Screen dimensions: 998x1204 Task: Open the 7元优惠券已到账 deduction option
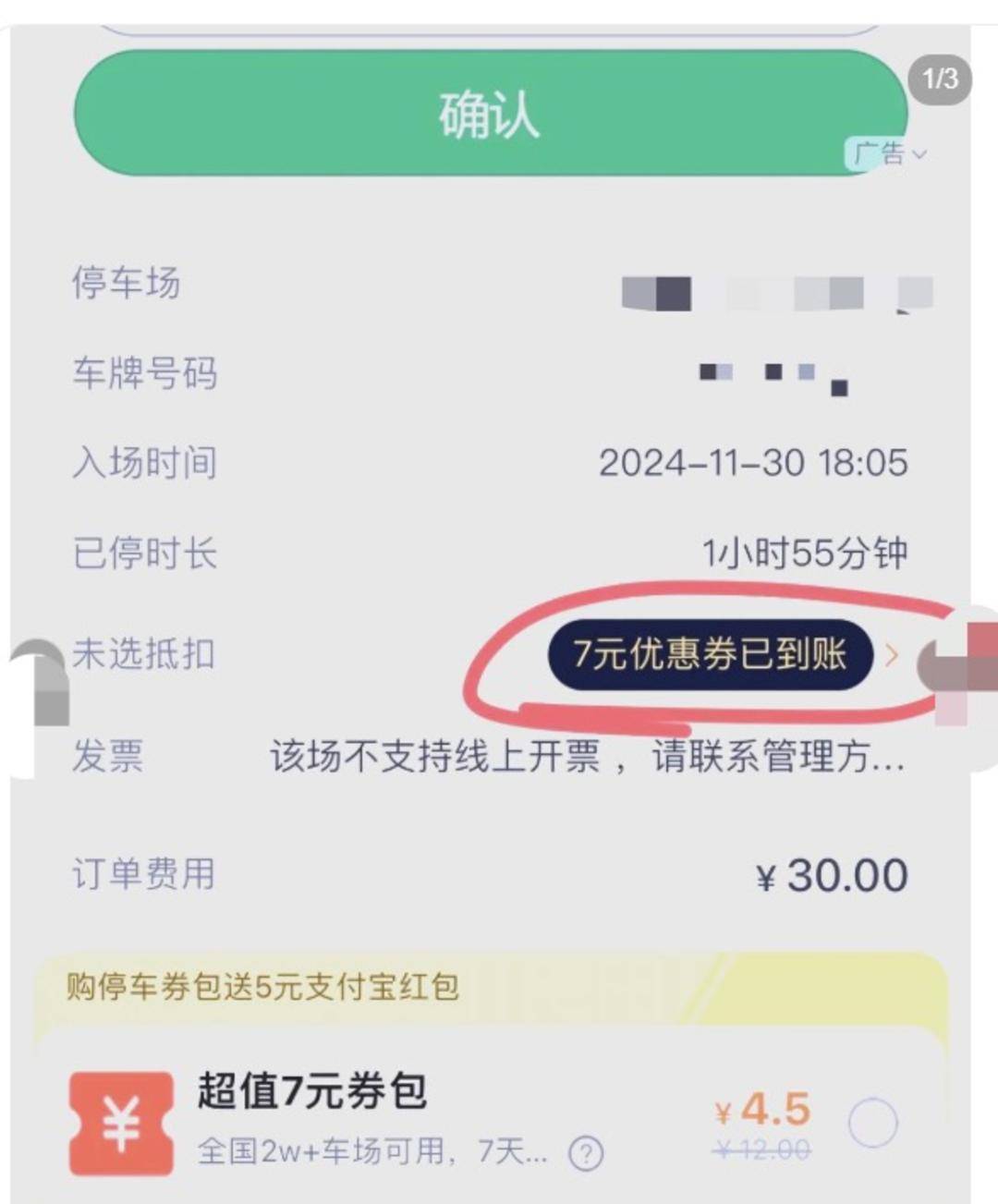(x=710, y=654)
